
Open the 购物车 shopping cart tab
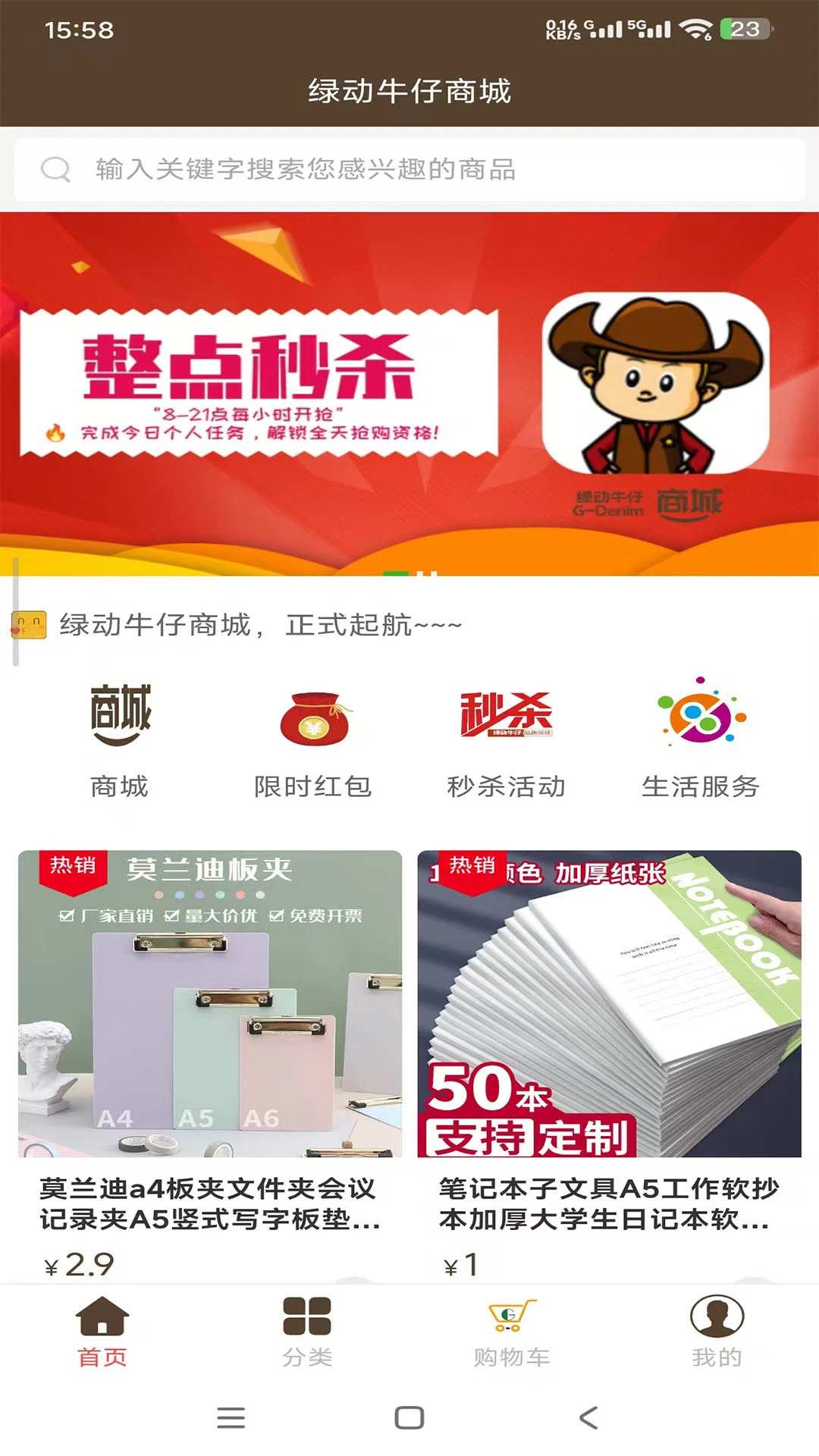click(x=512, y=1332)
